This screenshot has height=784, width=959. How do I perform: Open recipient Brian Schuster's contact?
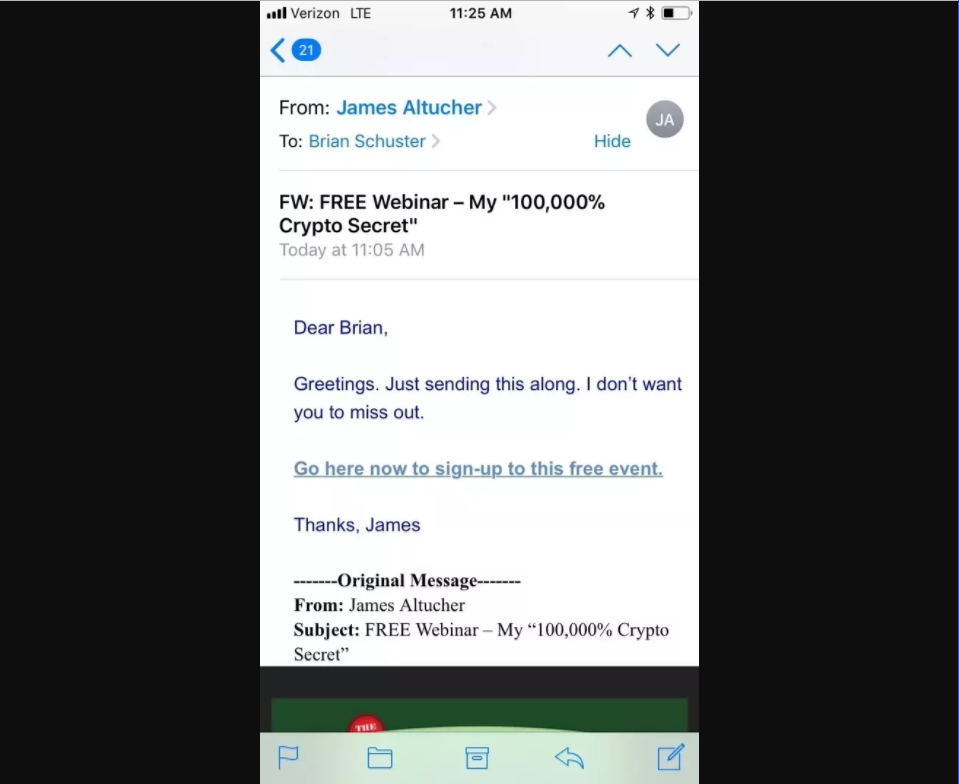click(367, 141)
